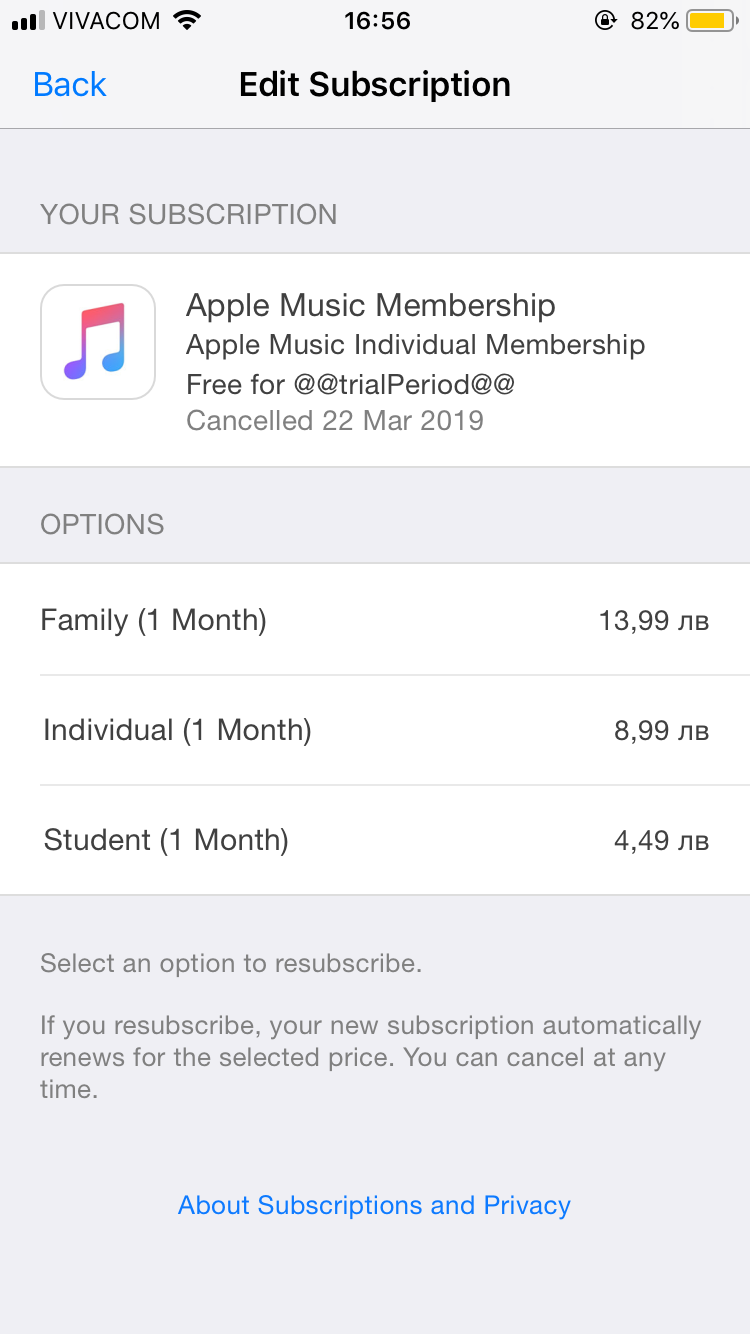This screenshot has height=1334, width=750.
Task: Go back to the previous screen
Action: (x=70, y=85)
